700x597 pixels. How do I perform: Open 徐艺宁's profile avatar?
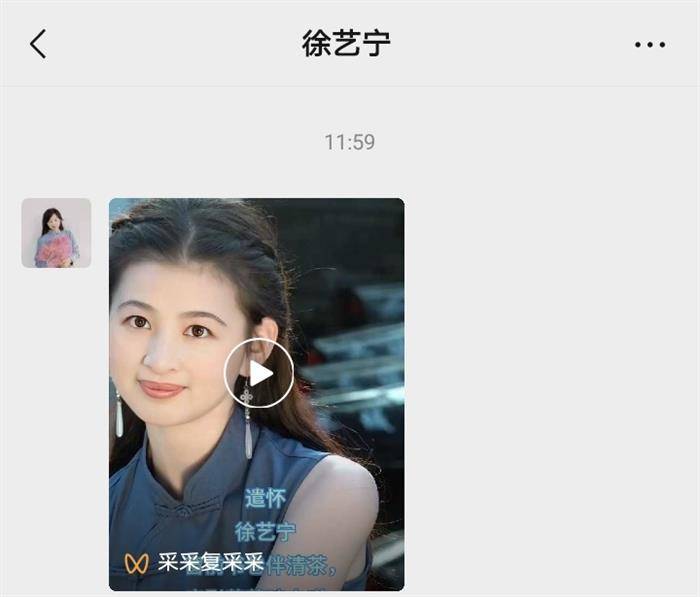pos(56,233)
